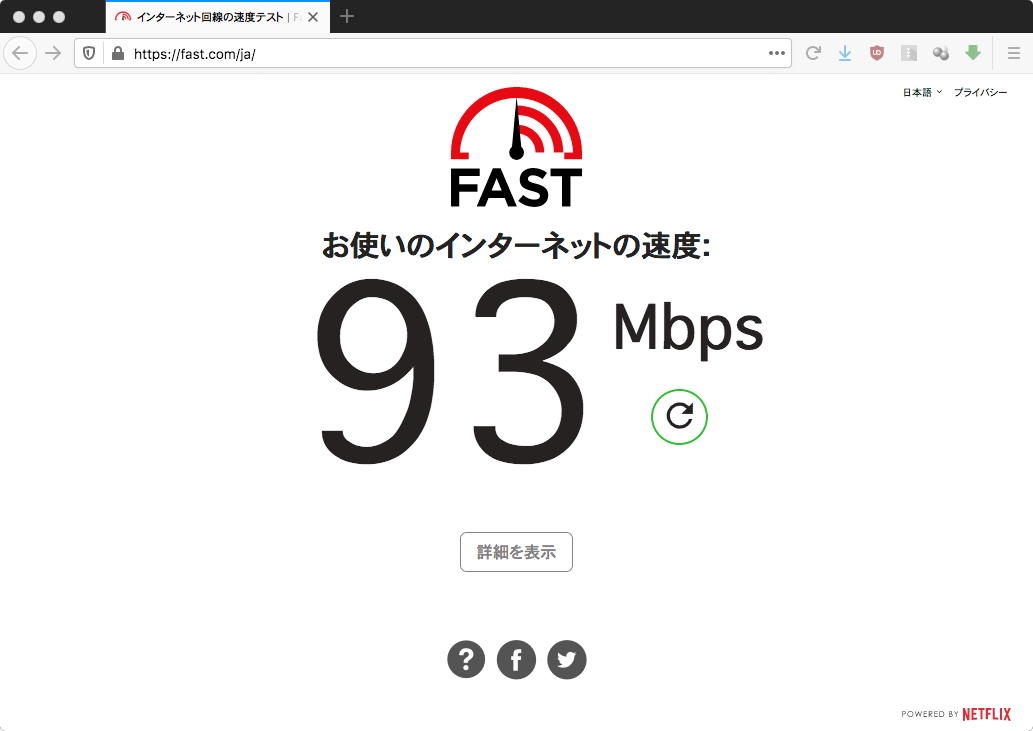Open the page actions three-dot menu
This screenshot has height=731, width=1033.
pyautogui.click(x=776, y=54)
